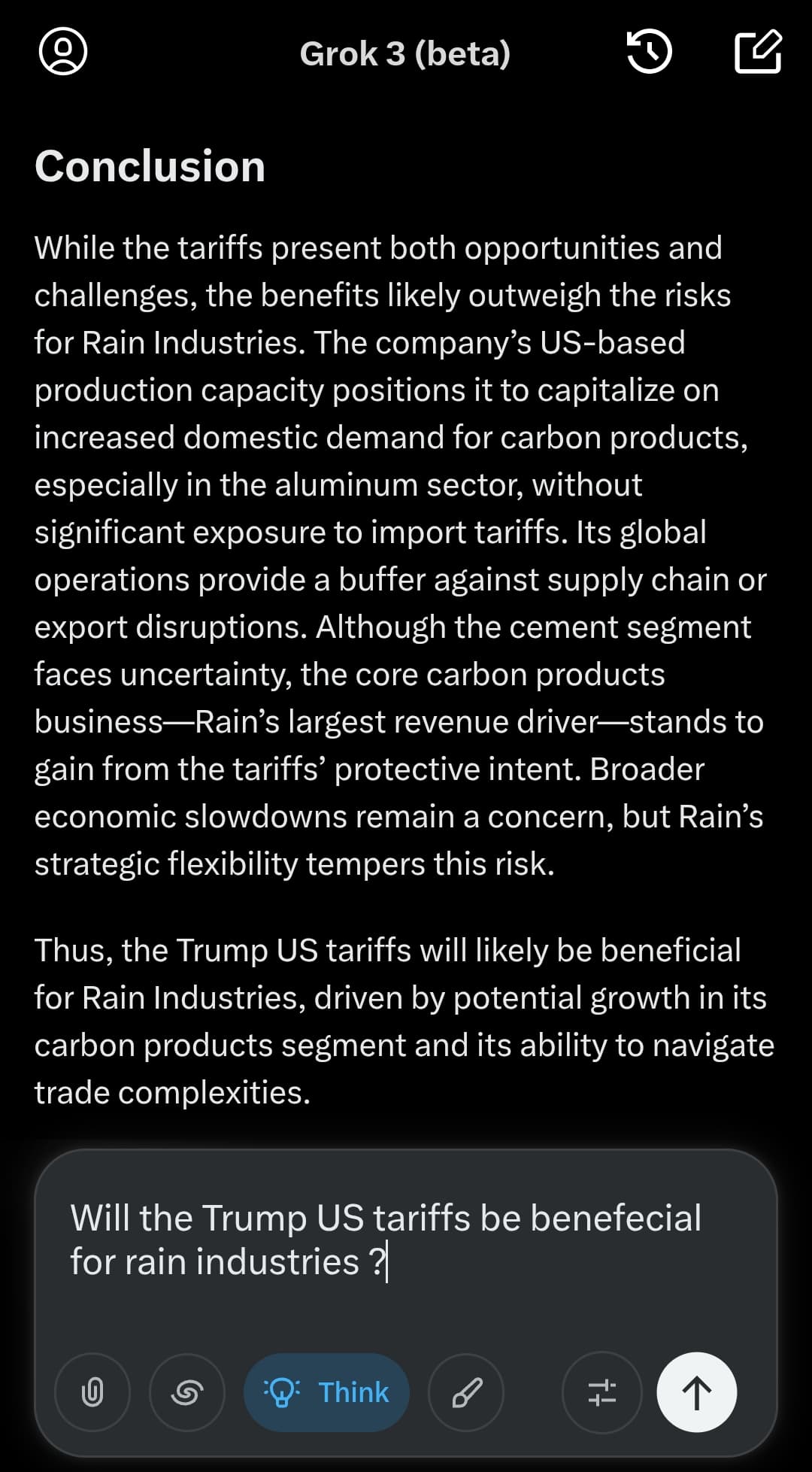812x1472 pixels.
Task: Open the brush edit tool
Action: pyautogui.click(x=466, y=1392)
